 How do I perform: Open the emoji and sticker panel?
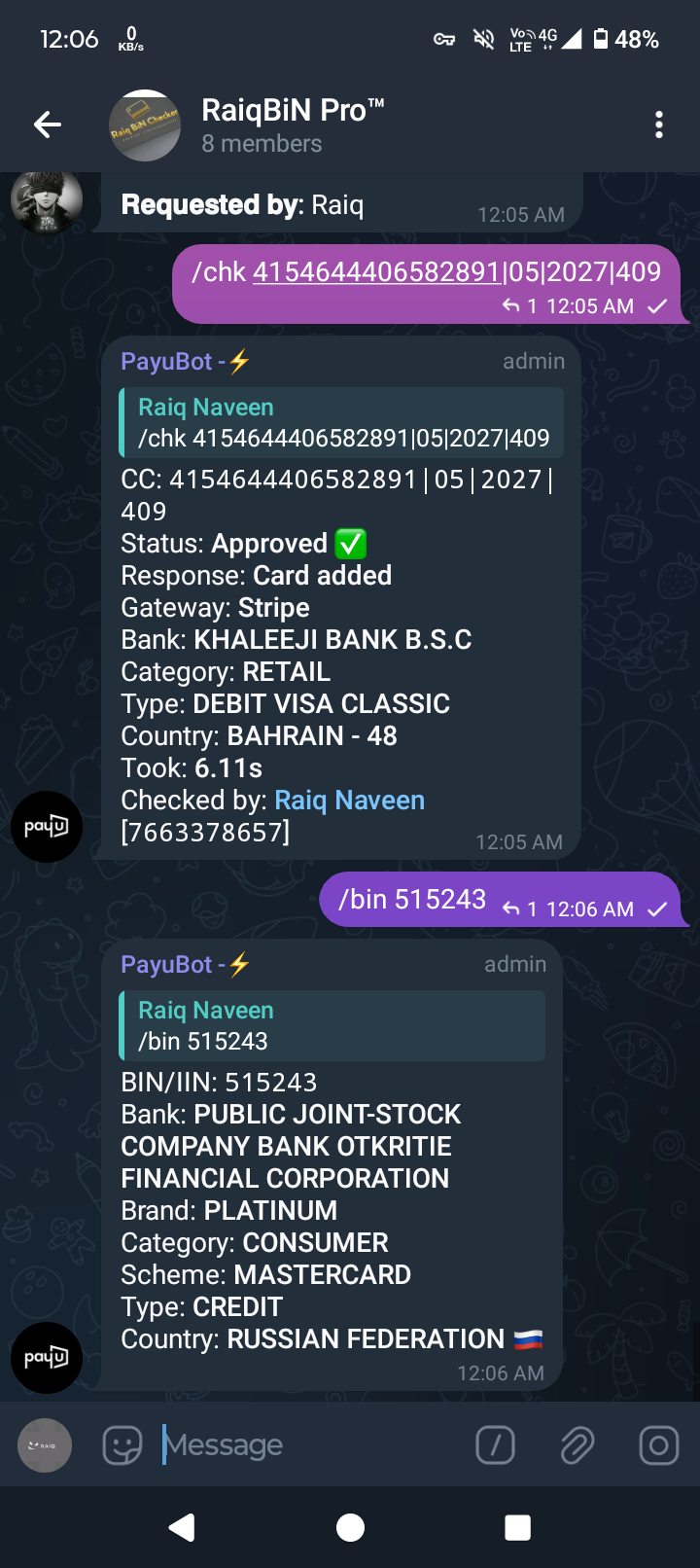(x=122, y=1445)
